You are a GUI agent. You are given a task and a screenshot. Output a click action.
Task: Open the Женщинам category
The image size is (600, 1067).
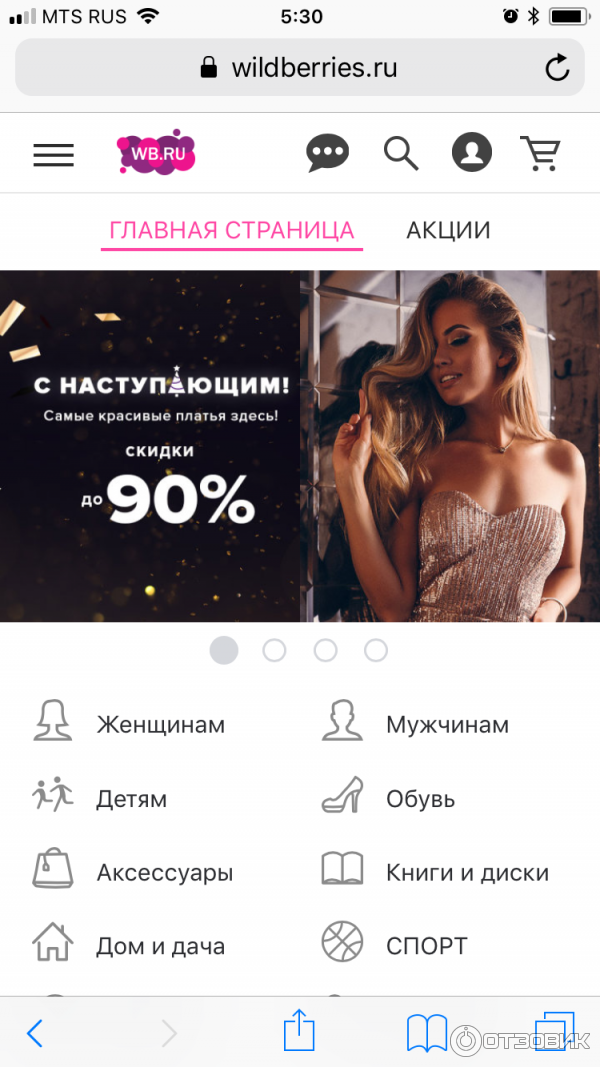160,725
